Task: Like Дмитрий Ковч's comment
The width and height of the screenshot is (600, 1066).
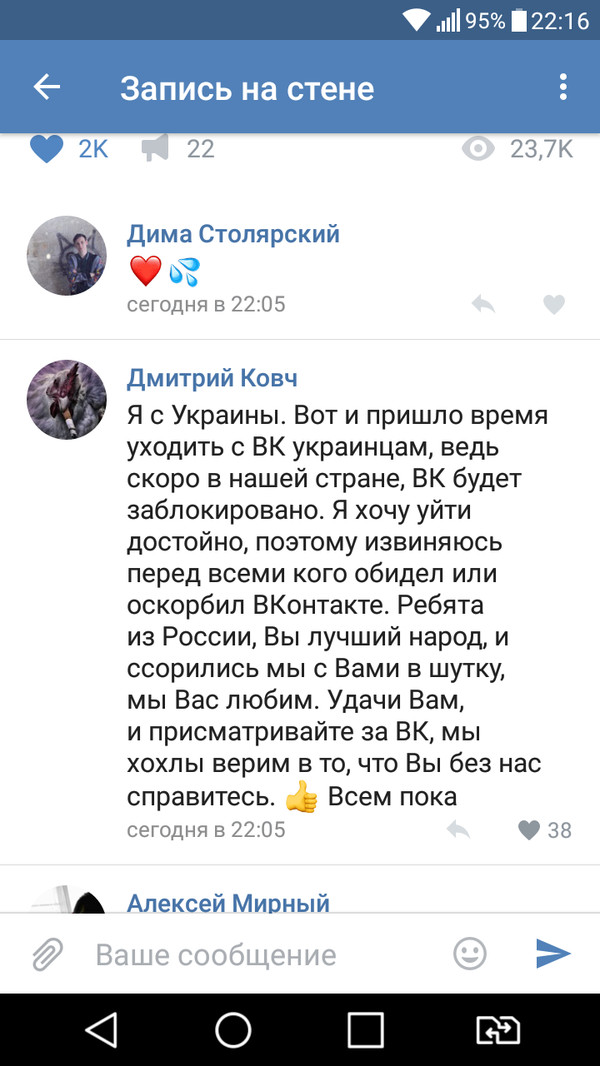Action: 530,829
